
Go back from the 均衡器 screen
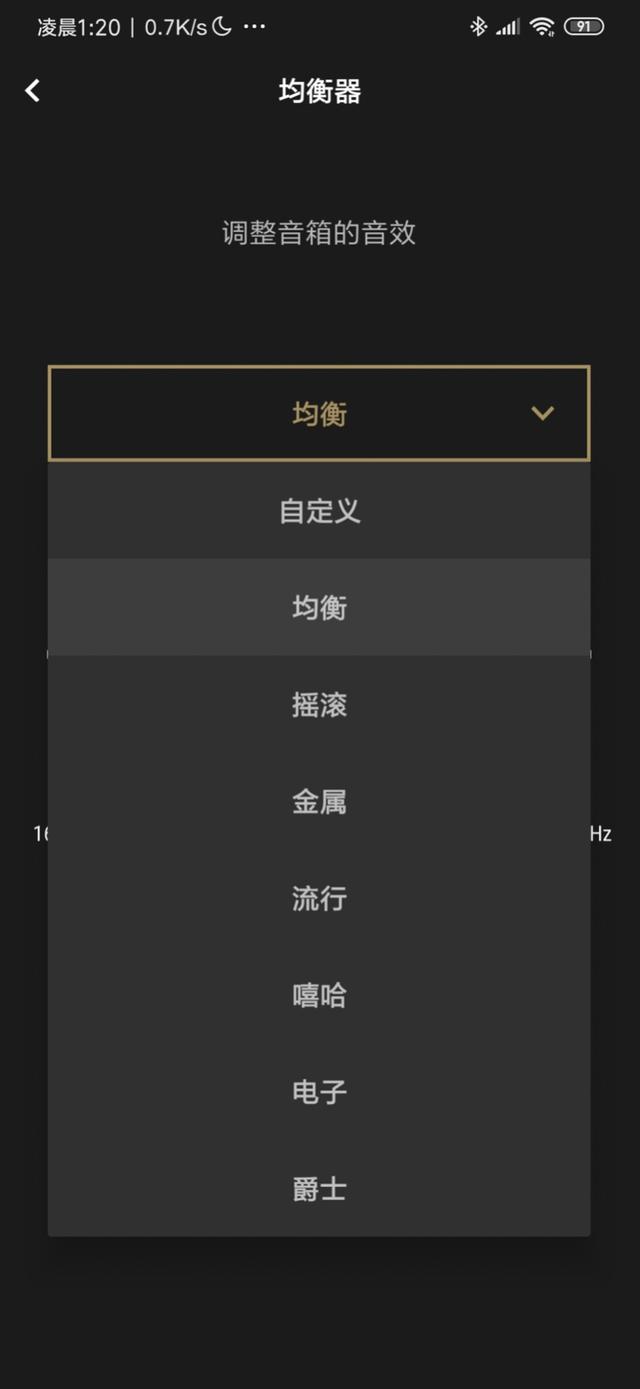point(33,91)
